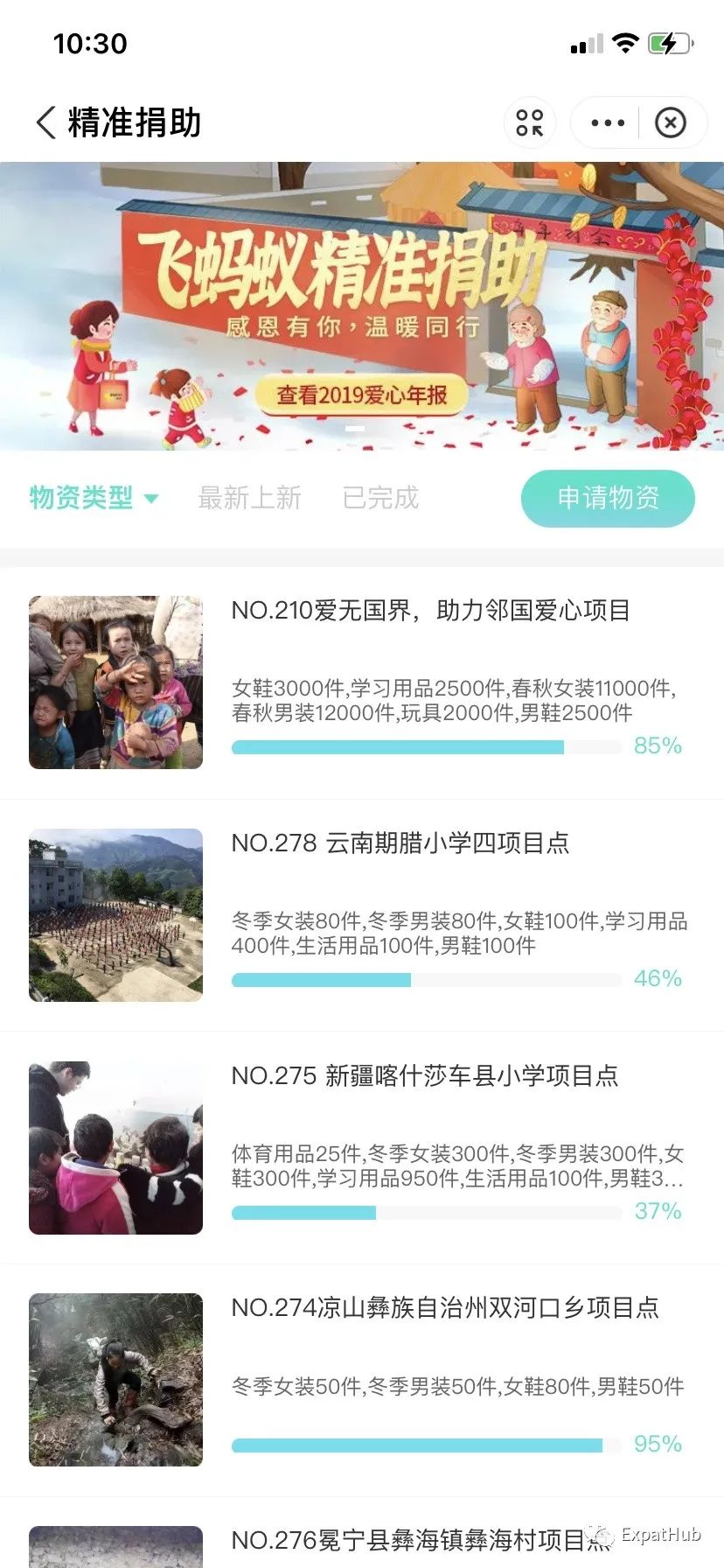Image resolution: width=724 pixels, height=1568 pixels.
Task: Tap the 申请物资 button
Action: pyautogui.click(x=608, y=498)
